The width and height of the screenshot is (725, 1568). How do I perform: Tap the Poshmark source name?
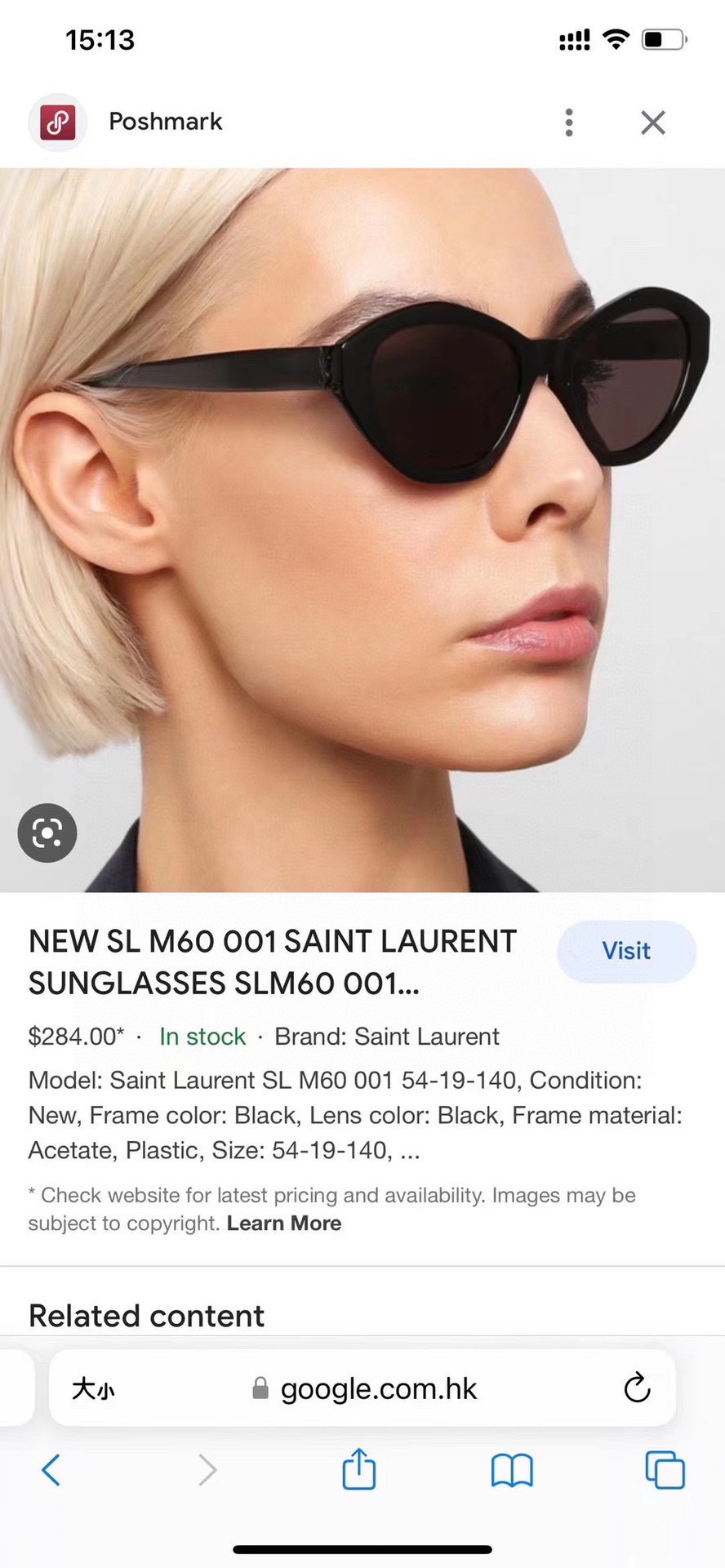point(166,122)
